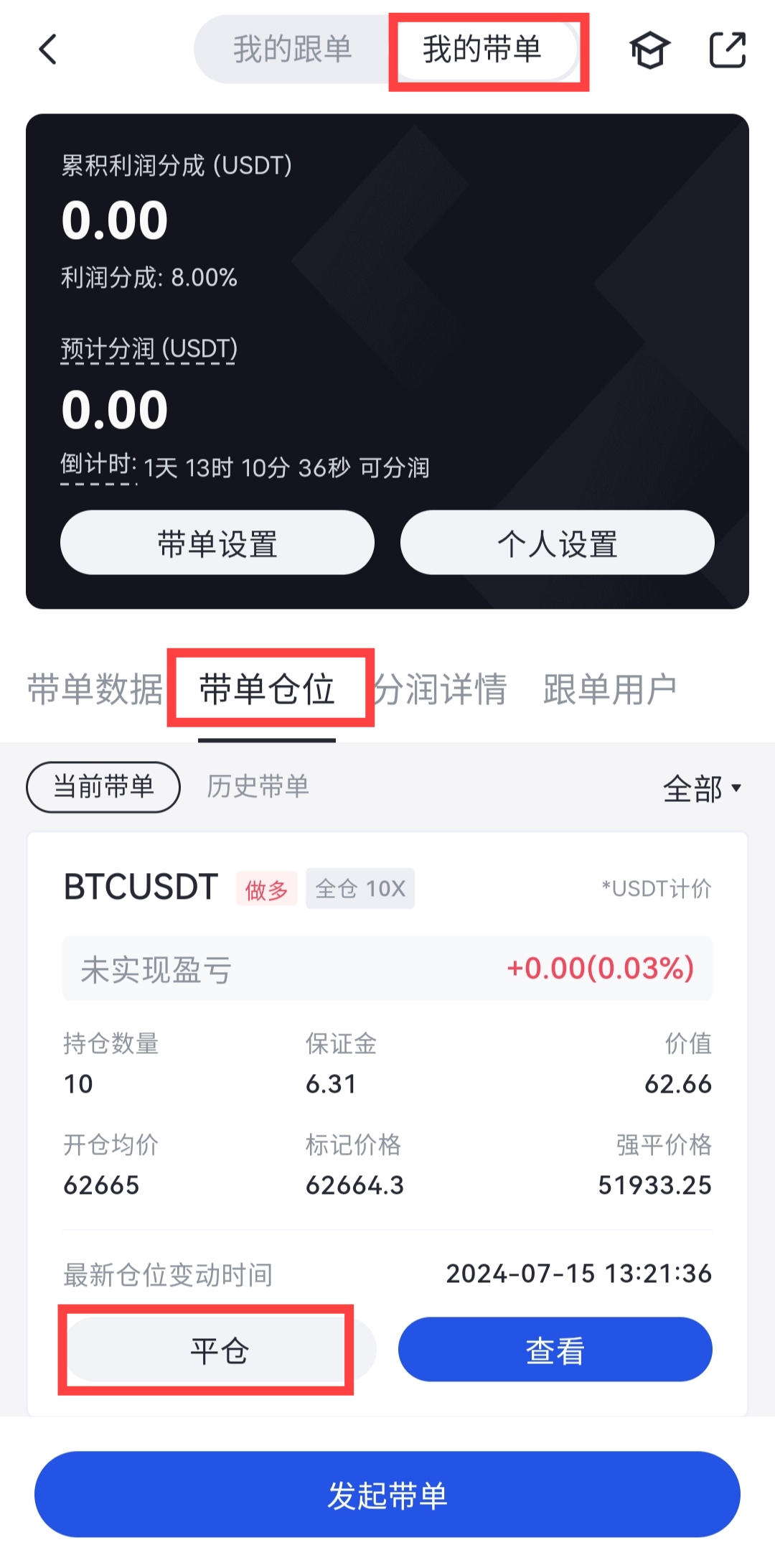Switch to 带单数据 tab
775x1568 pixels.
pos(95,689)
